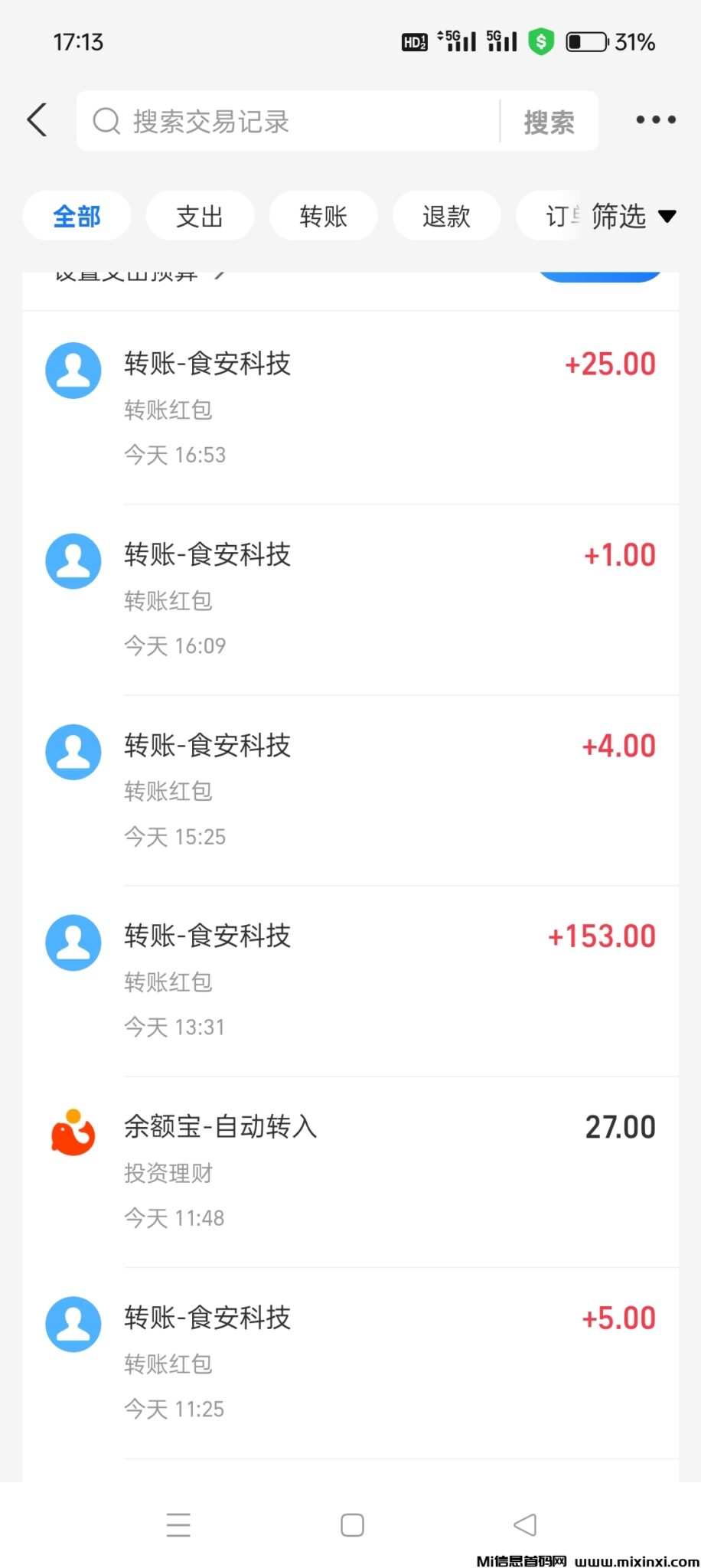This screenshot has width=701, height=1568.
Task: Tap the avatar of the 153.00 transfer entry
Action: (x=73, y=942)
